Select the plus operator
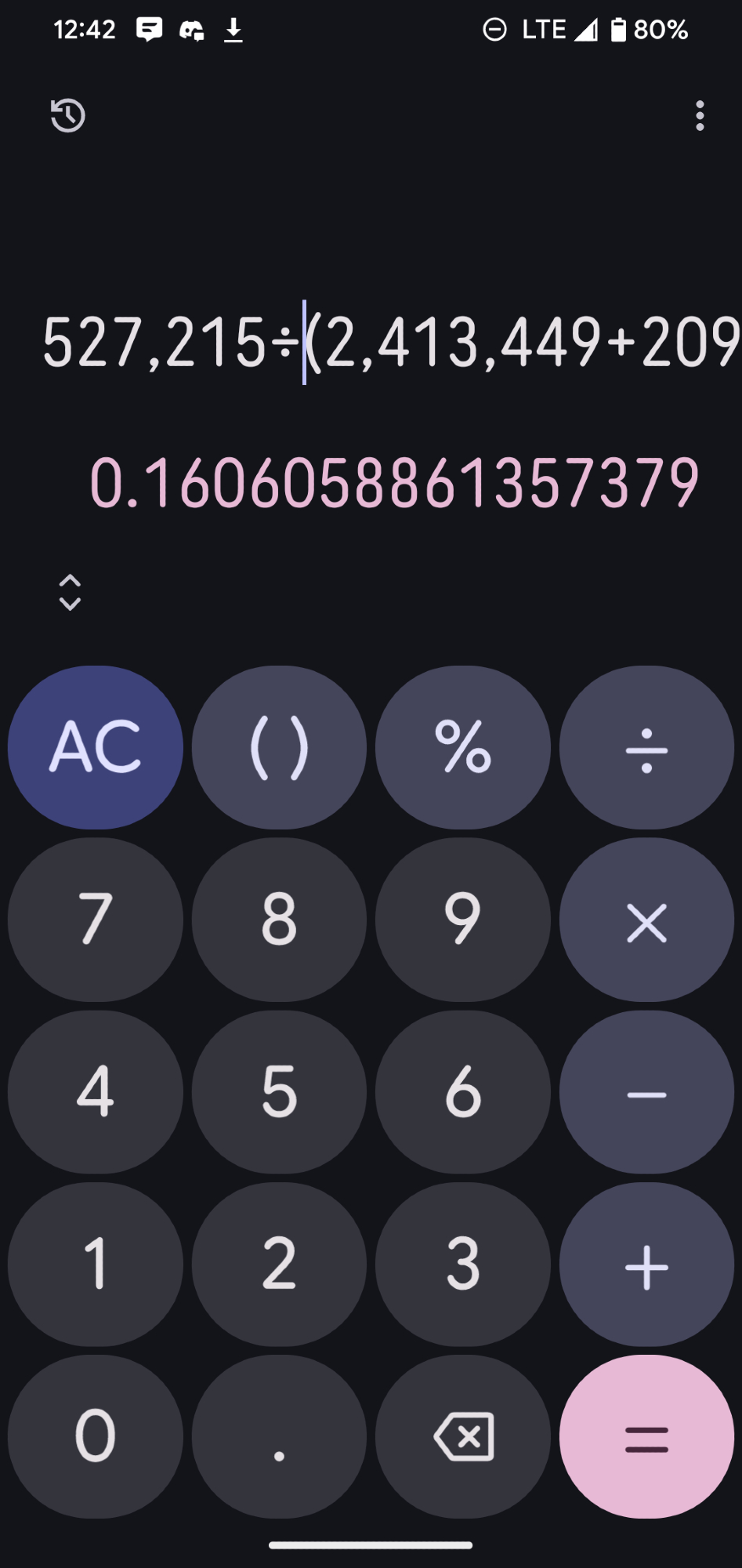This screenshot has width=742, height=1568. pyautogui.click(x=646, y=1265)
